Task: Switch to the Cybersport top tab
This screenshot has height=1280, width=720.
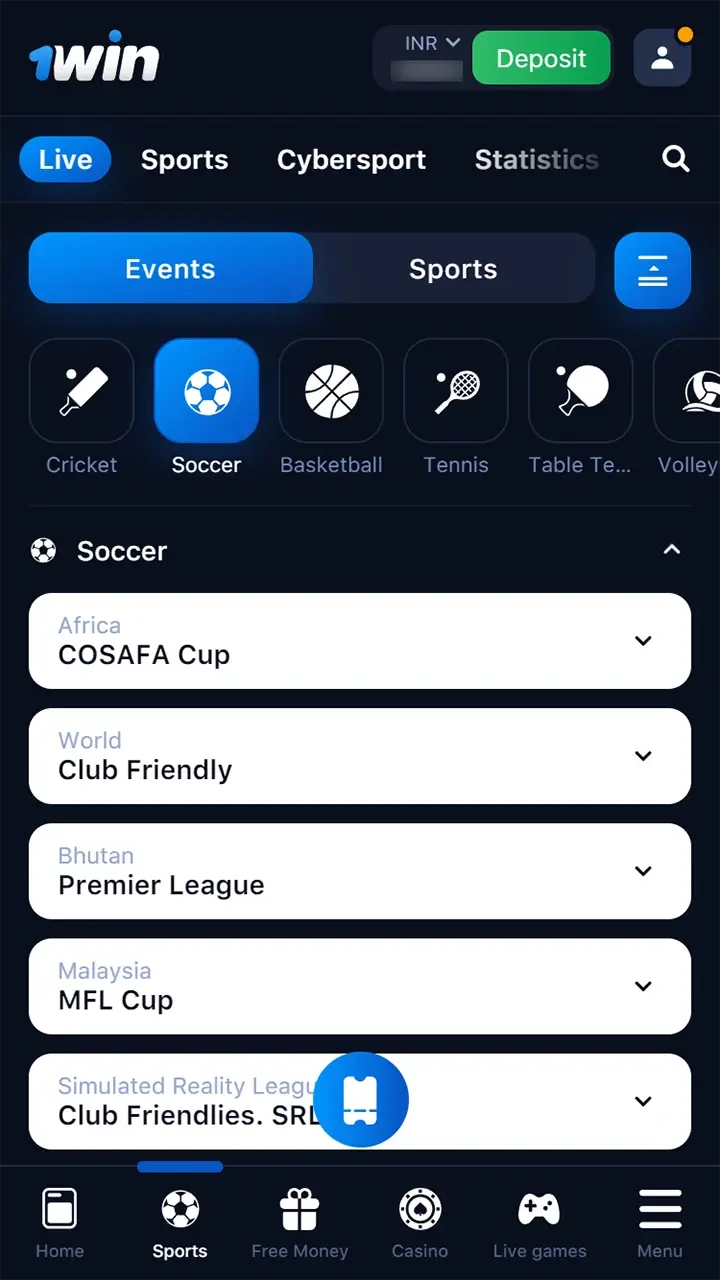Action: coord(351,160)
